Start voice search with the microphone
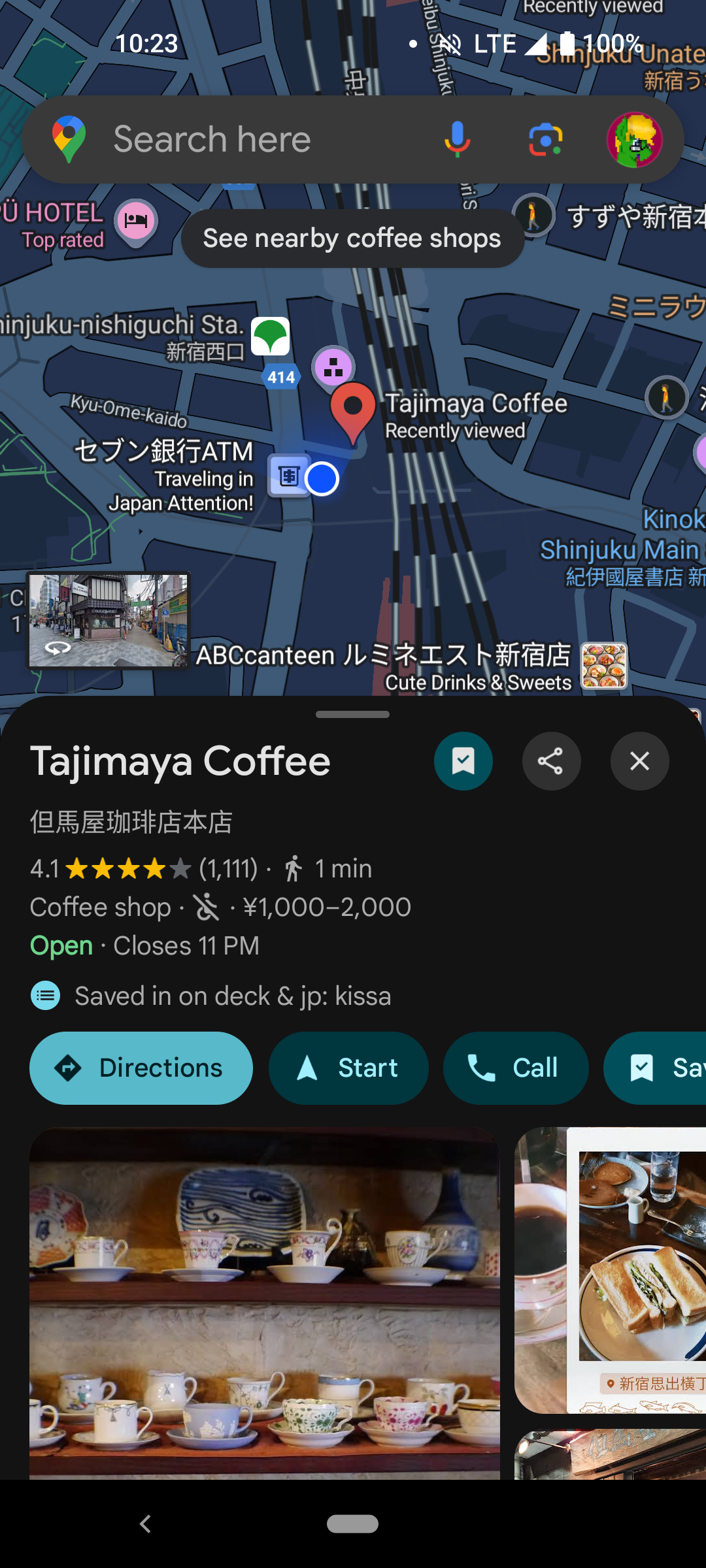Screen dimensions: 706x1568 tap(457, 139)
